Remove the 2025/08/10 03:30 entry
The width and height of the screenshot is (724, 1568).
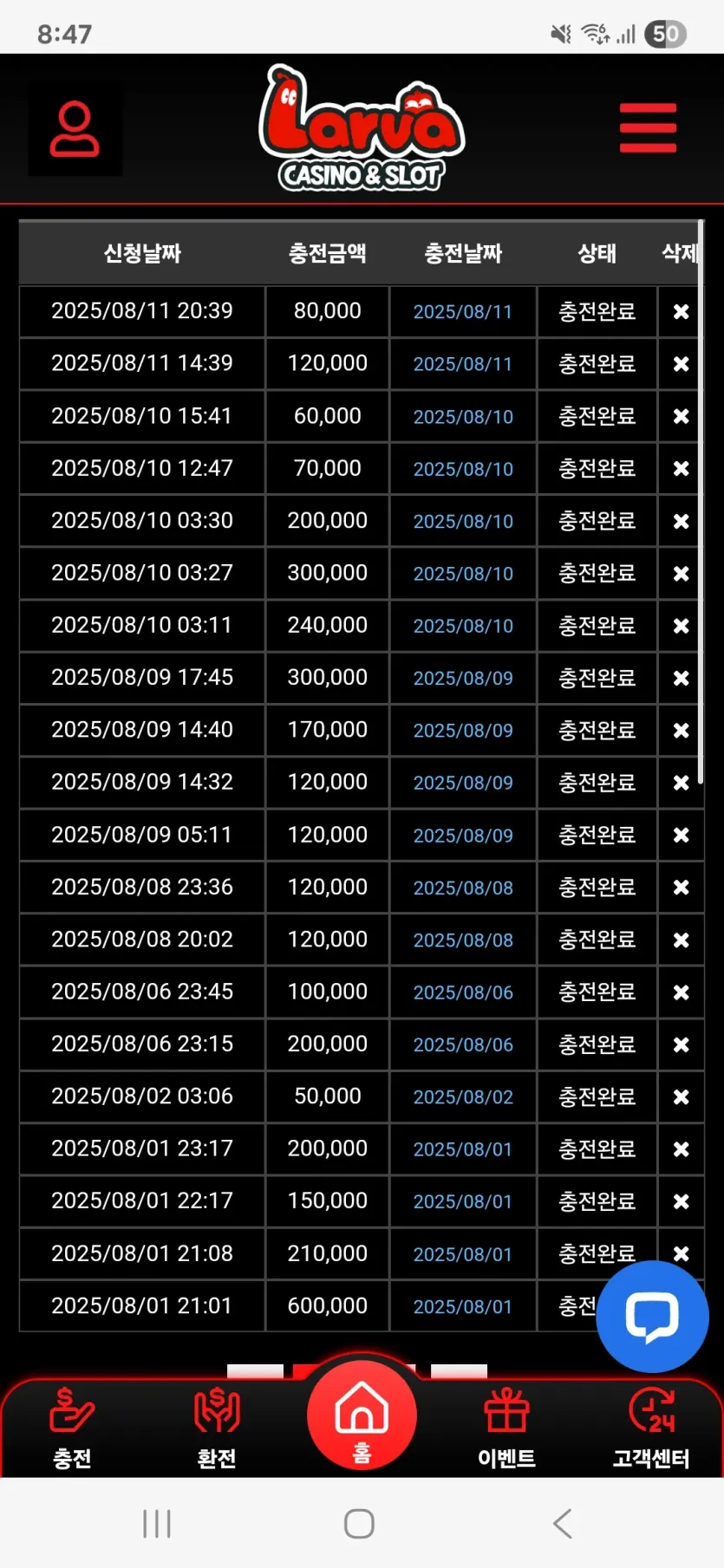coord(681,521)
